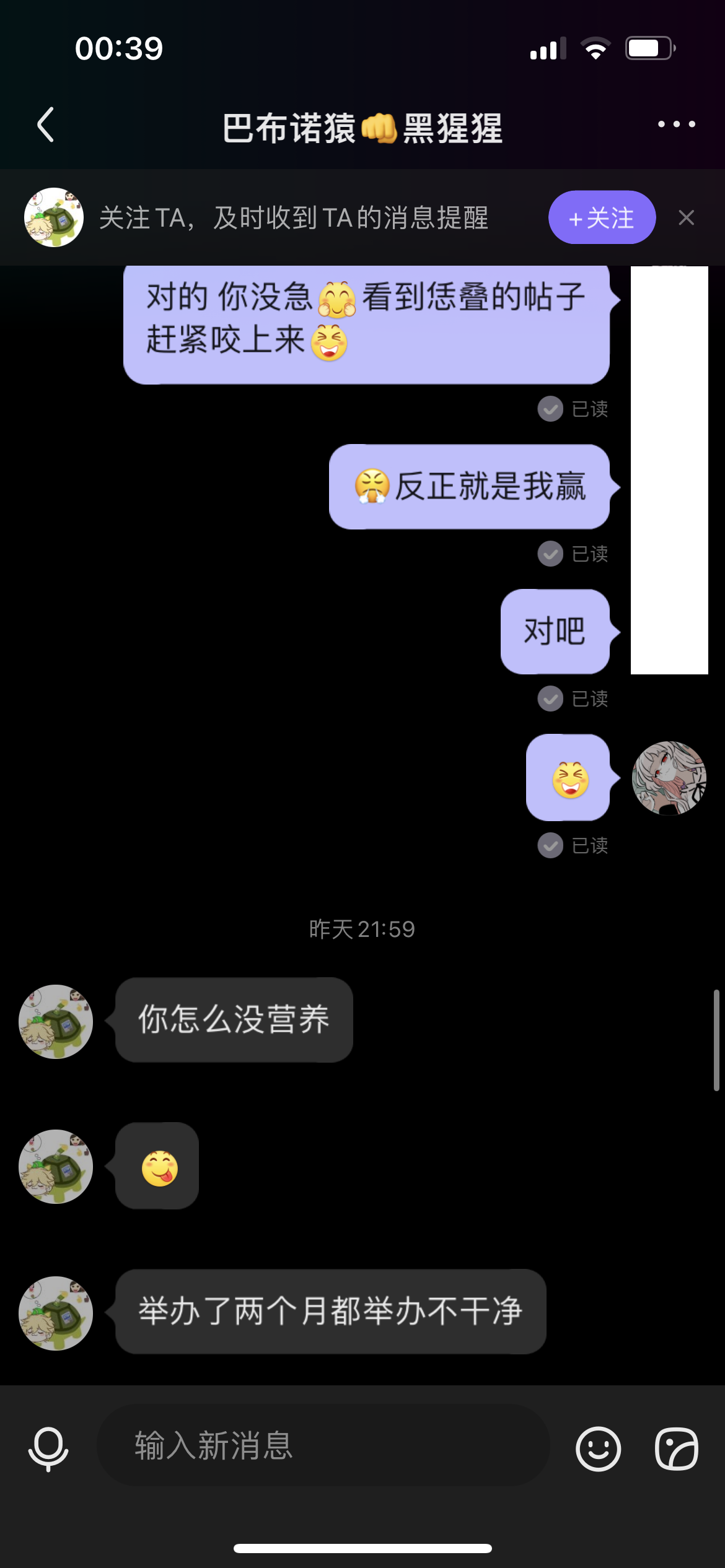View my own profile avatar

point(669,778)
